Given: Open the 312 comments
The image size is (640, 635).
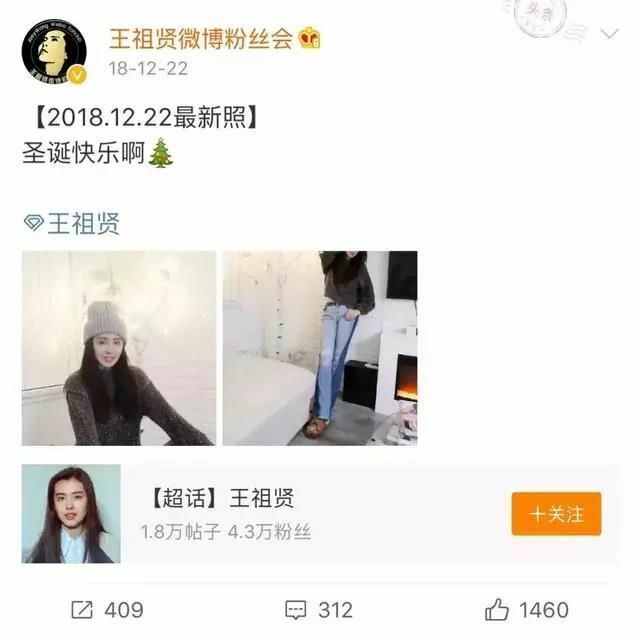Looking at the screenshot, I should [319, 609].
